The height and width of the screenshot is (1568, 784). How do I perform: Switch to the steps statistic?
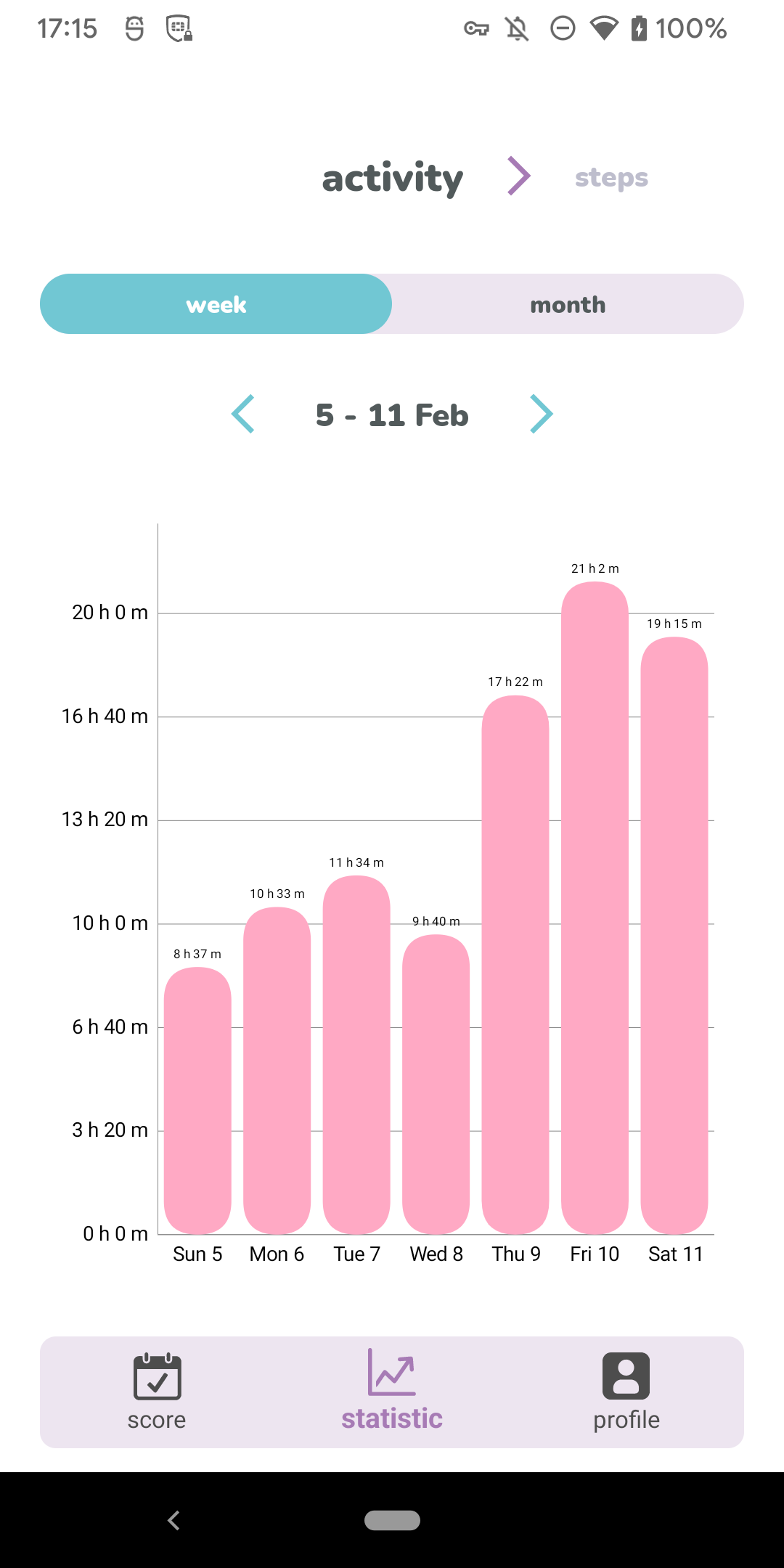(x=611, y=178)
